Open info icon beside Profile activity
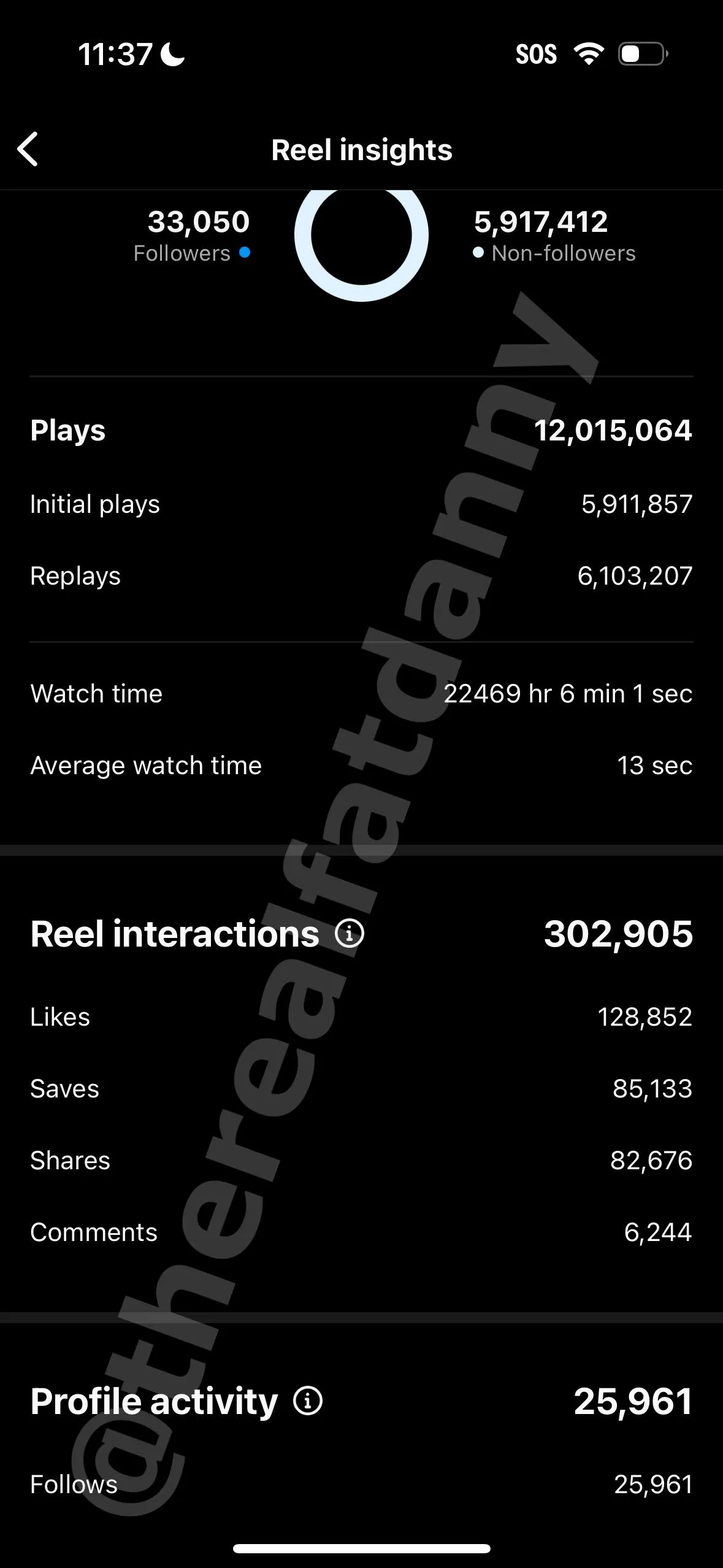 click(308, 1401)
